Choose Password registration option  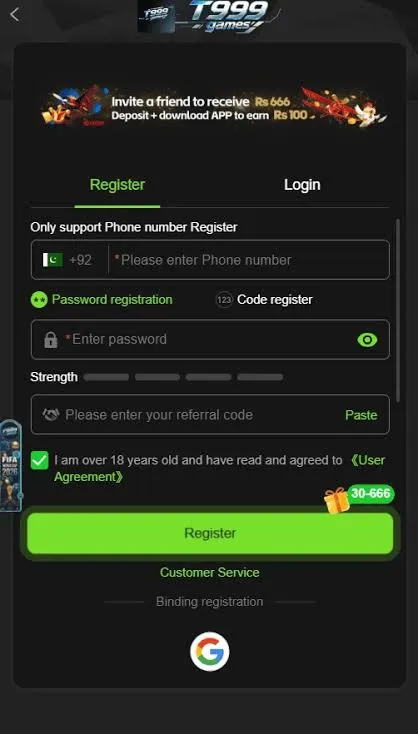[102, 300]
